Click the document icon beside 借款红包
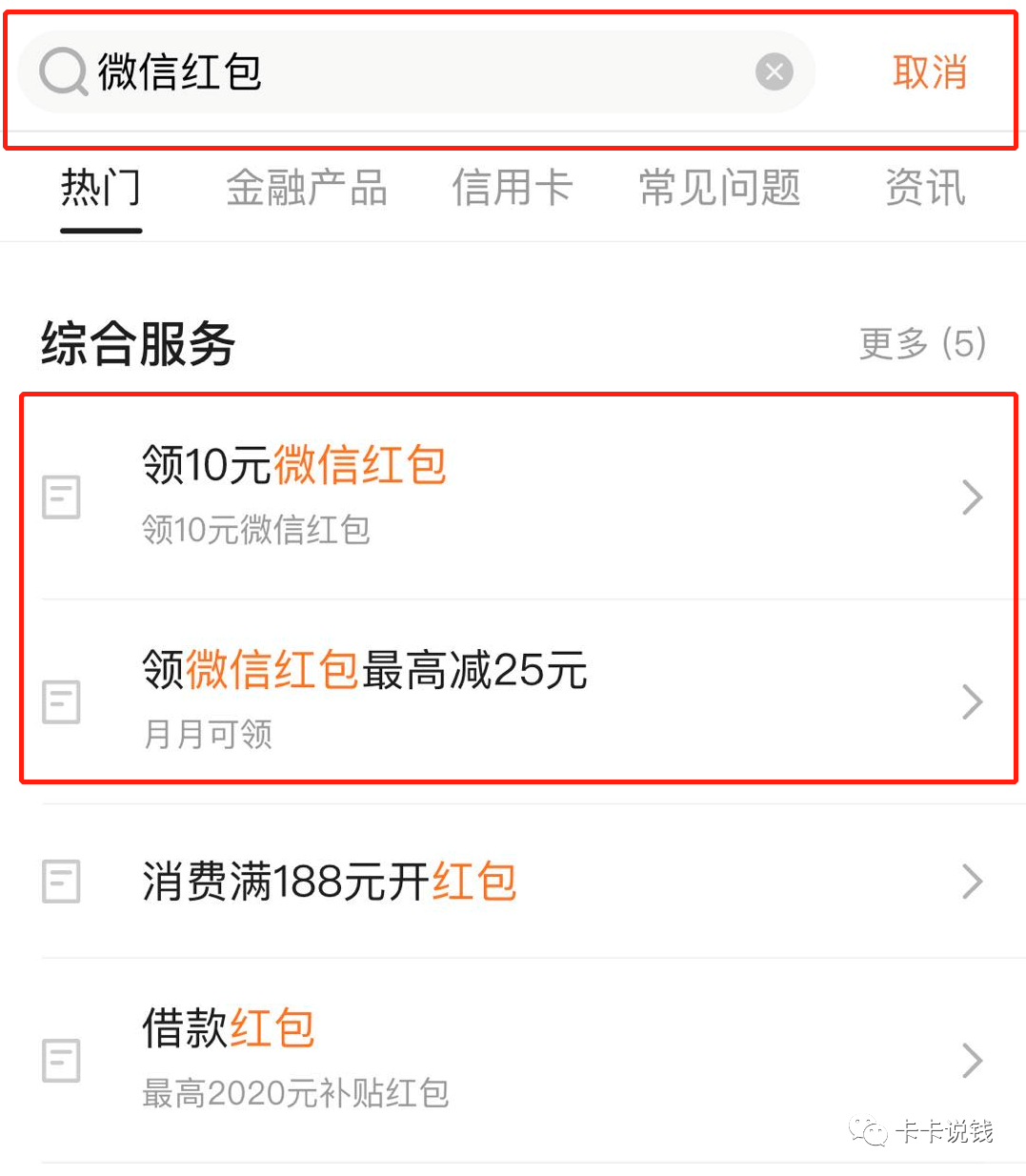This screenshot has width=1026, height=1176. coord(61,1060)
